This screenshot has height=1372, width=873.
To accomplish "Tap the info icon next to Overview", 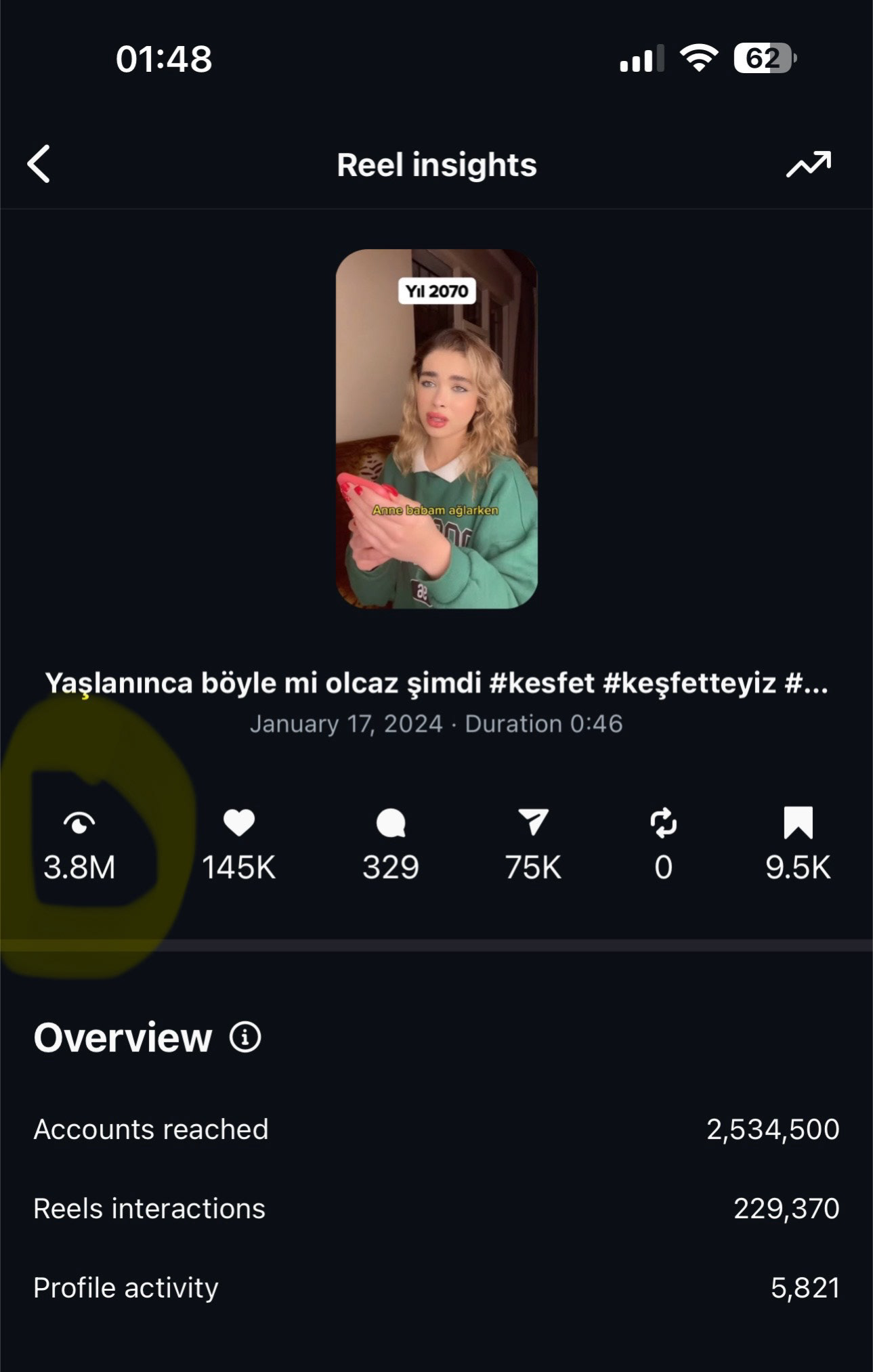I will click(245, 1037).
